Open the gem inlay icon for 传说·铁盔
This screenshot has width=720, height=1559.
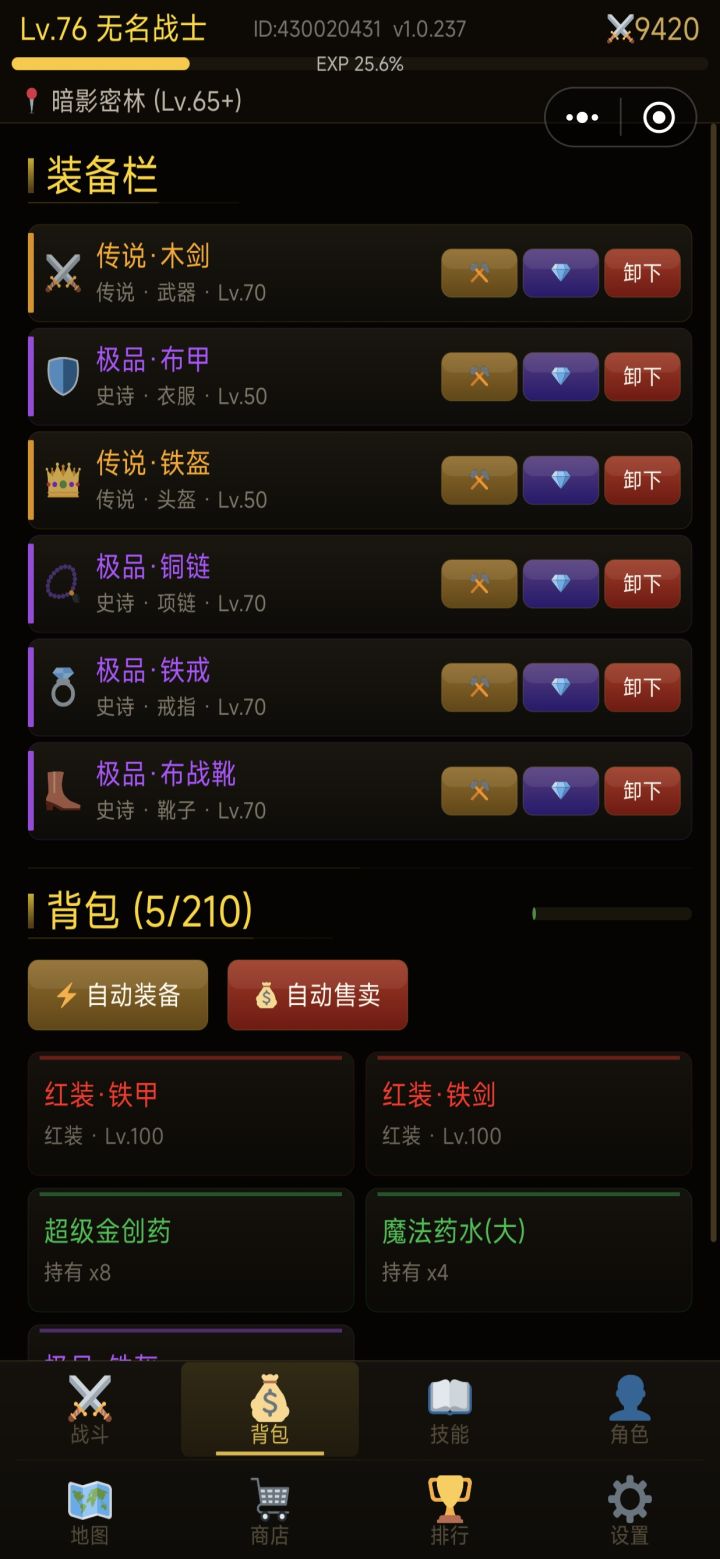coord(560,480)
